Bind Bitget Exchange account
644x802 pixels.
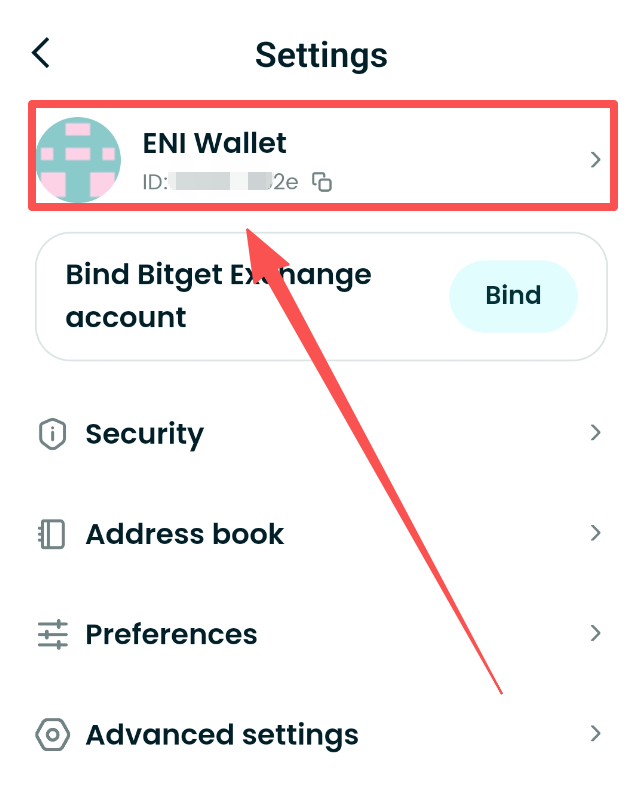513,296
